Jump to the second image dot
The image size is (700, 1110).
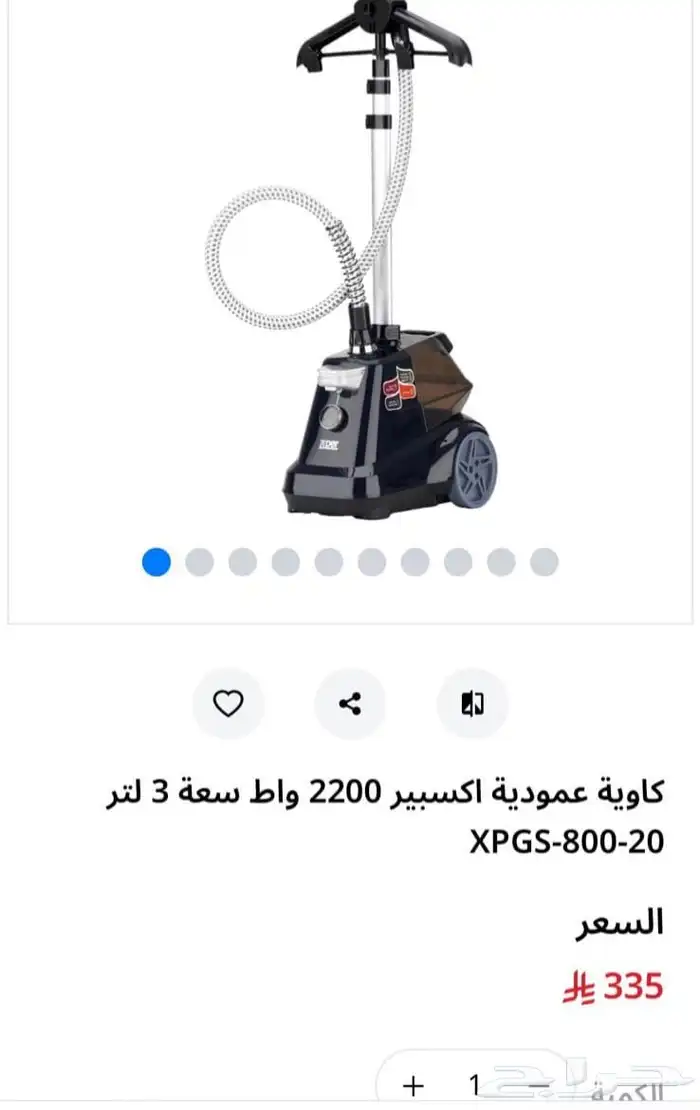pyautogui.click(x=199, y=562)
